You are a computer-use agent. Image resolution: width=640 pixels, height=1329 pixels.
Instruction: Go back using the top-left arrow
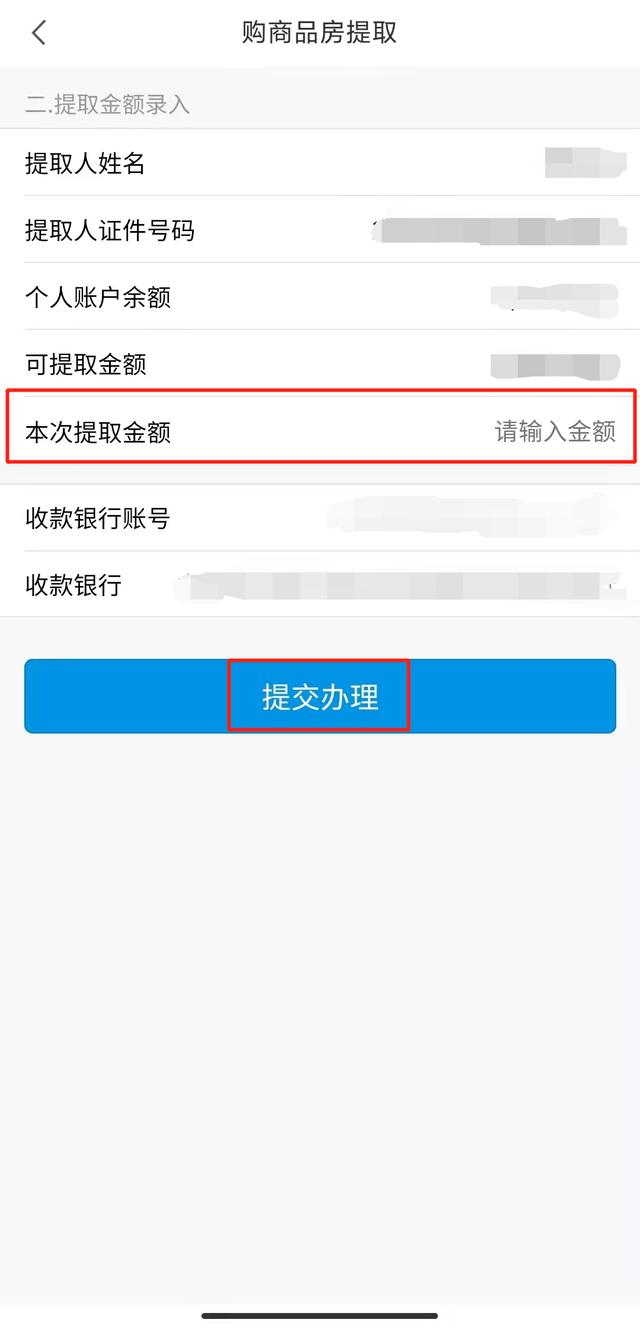coord(38,33)
